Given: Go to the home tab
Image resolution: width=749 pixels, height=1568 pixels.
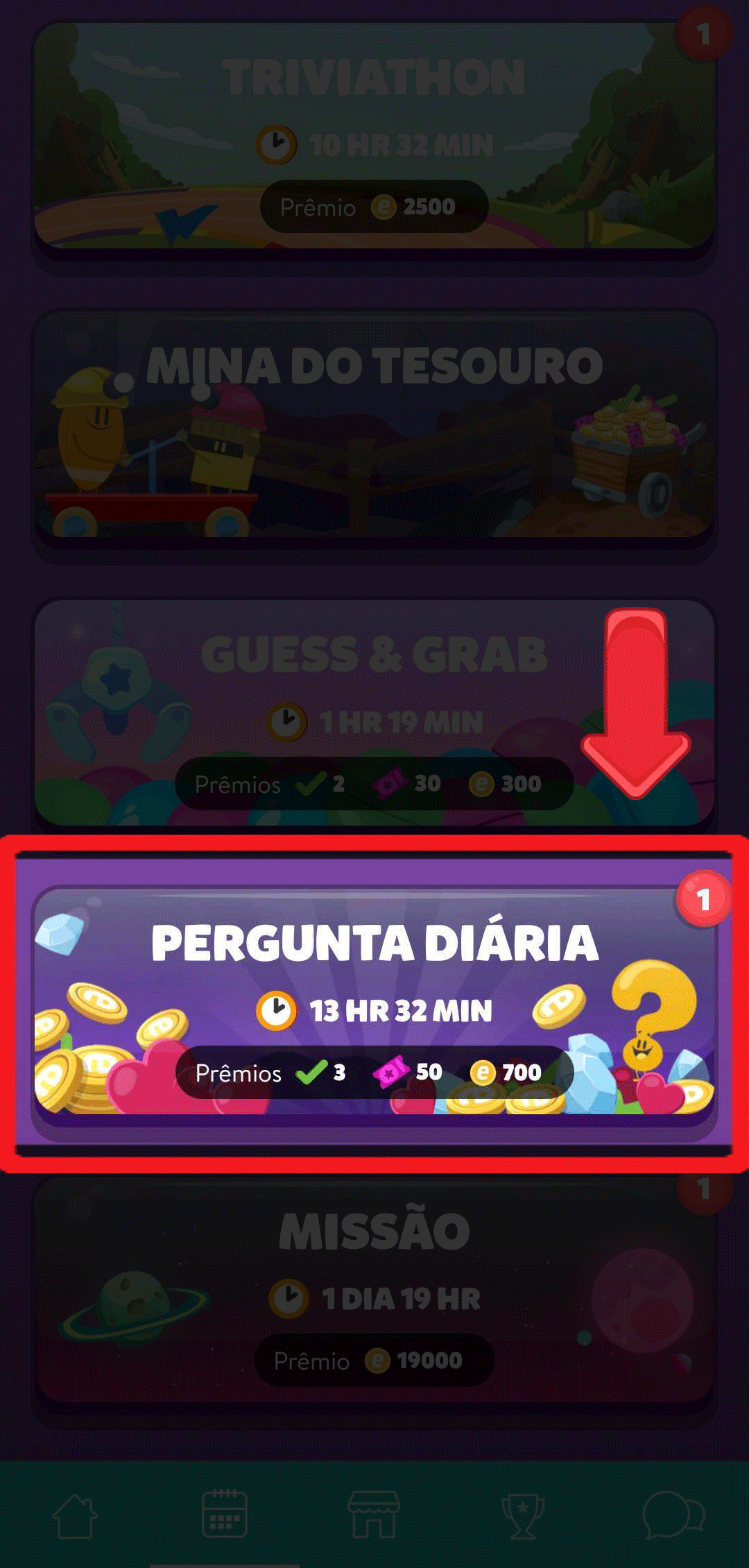Looking at the screenshot, I should 75,1515.
